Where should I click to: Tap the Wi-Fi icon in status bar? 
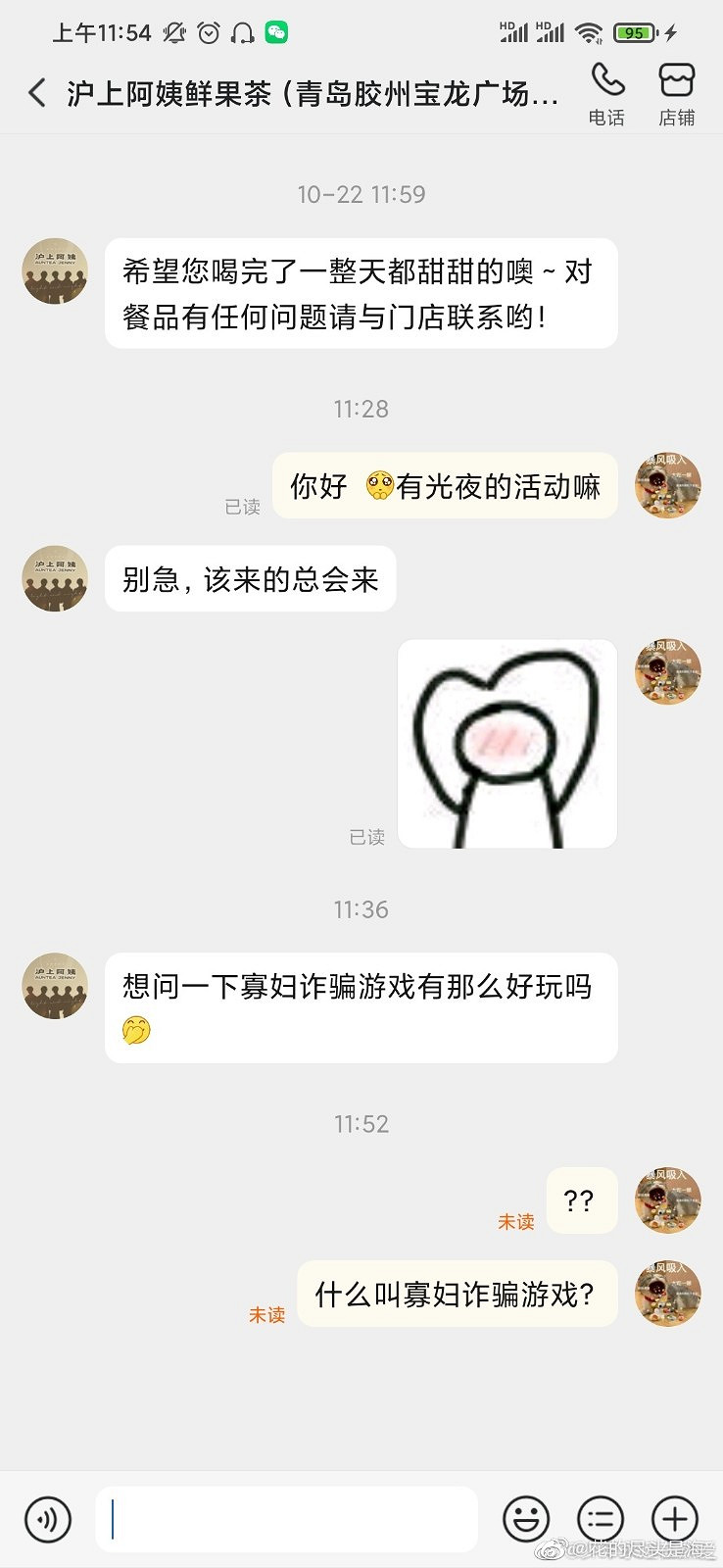[585, 30]
